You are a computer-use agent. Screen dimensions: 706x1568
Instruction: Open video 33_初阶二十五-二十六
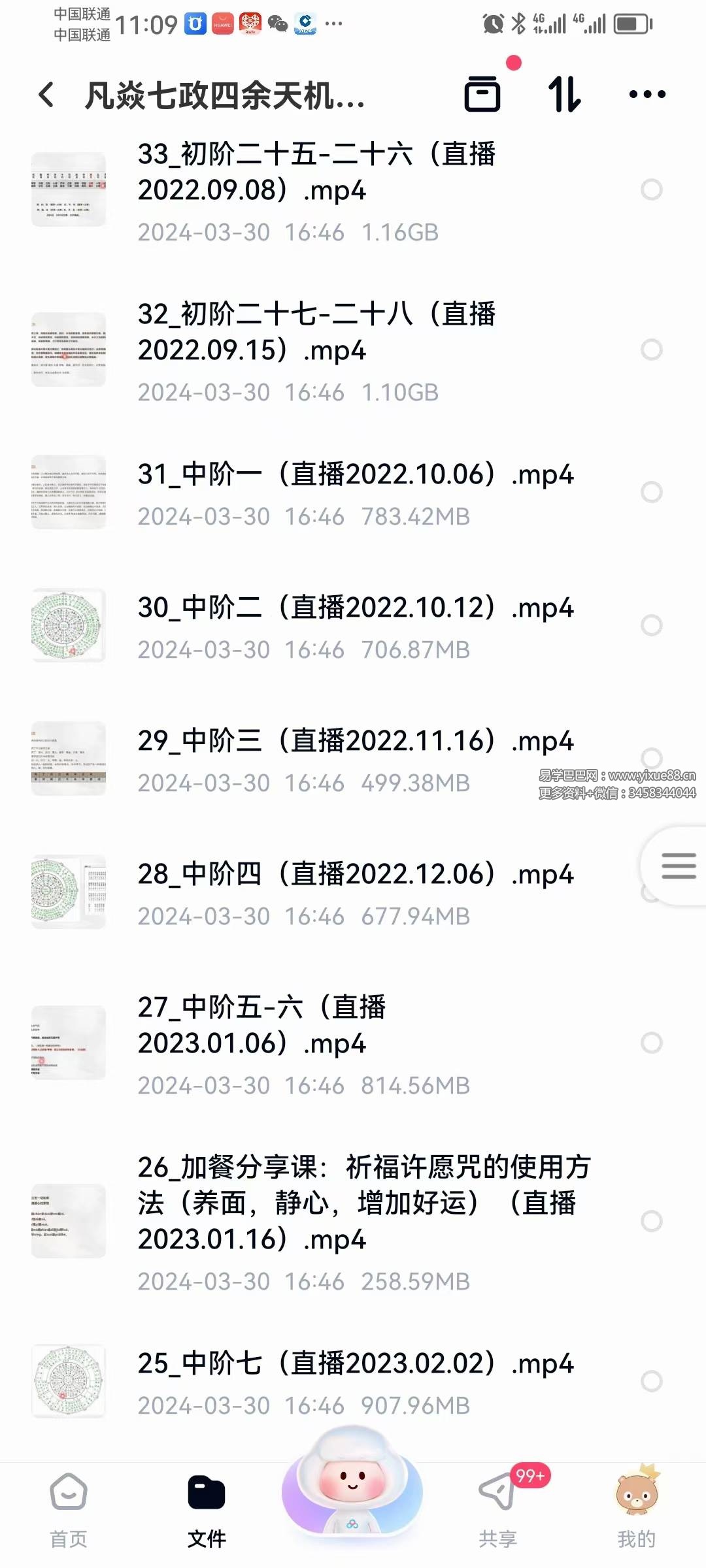pos(316,172)
